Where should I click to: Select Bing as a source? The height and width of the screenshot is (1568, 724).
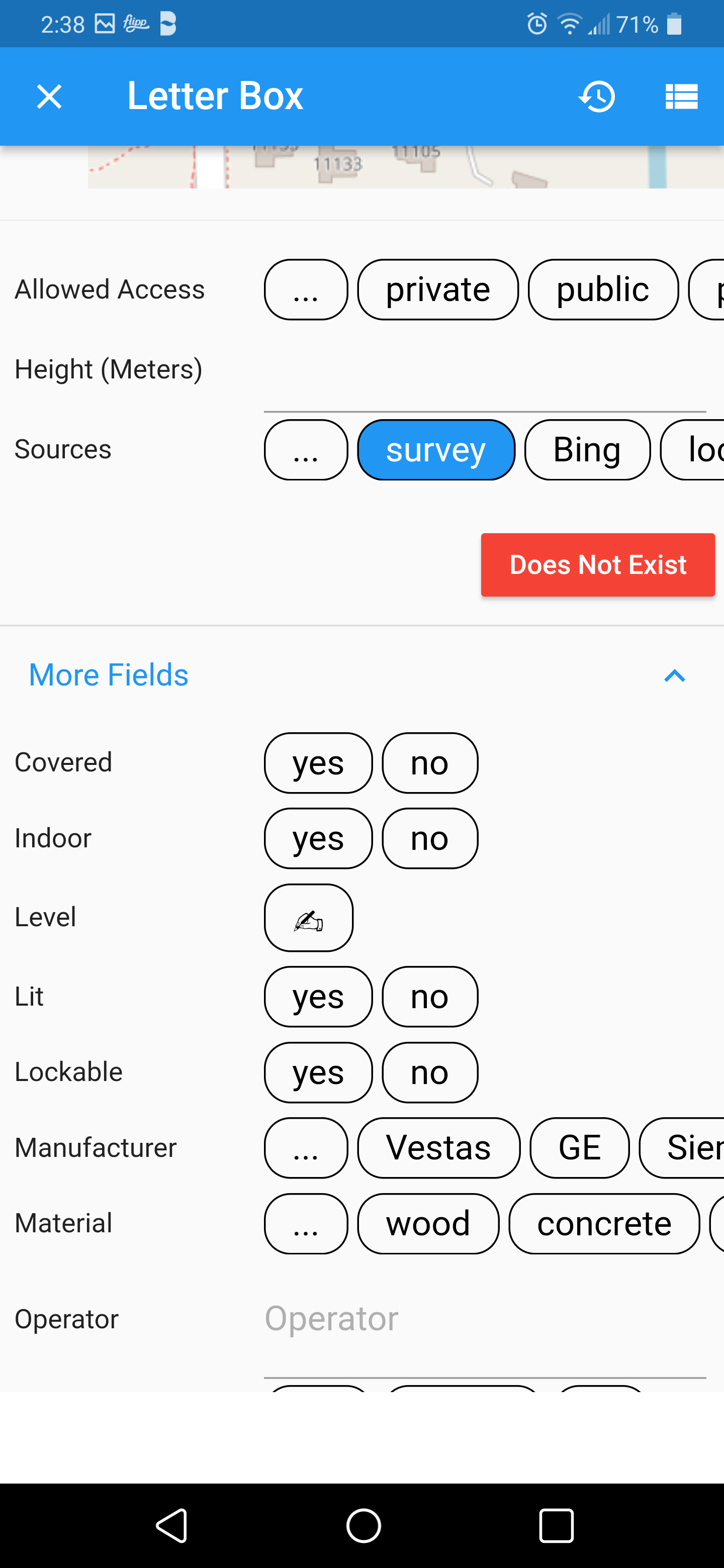[586, 450]
